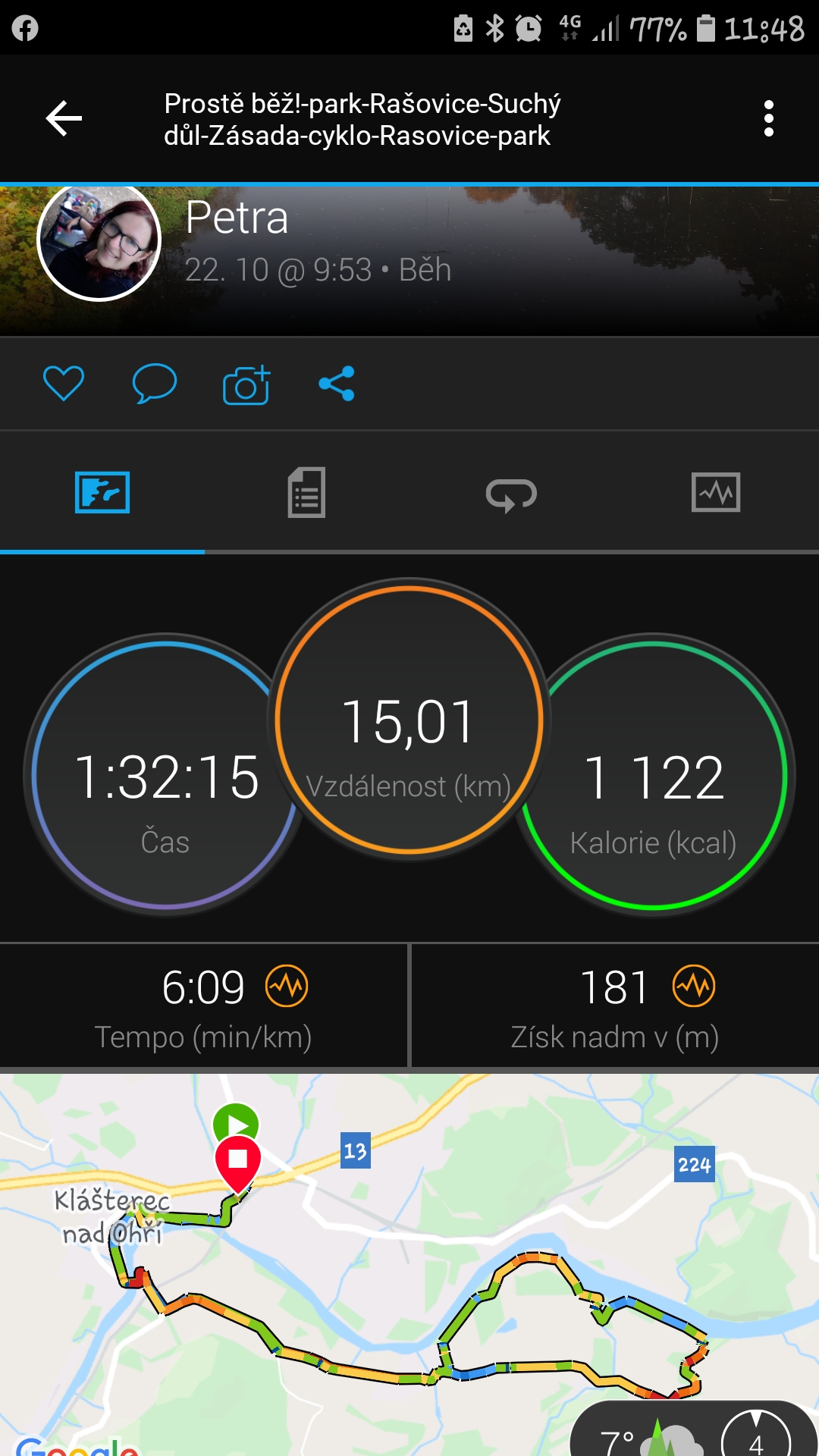819x1456 pixels.
Task: Switch to the stats details tab
Action: tap(306, 492)
